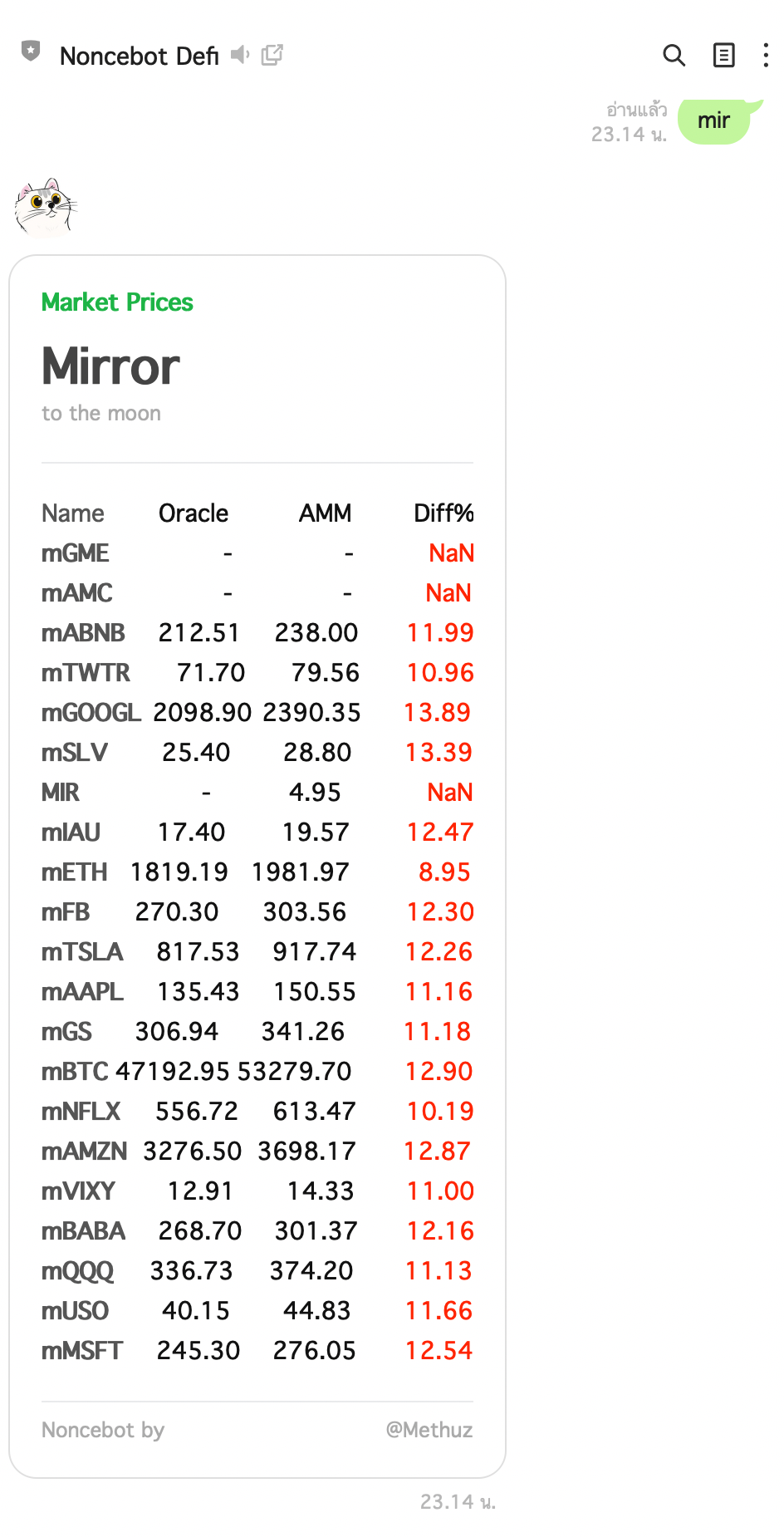This screenshot has height=1537, width=784.
Task: Open the chat notes icon
Action: pyautogui.click(x=723, y=56)
